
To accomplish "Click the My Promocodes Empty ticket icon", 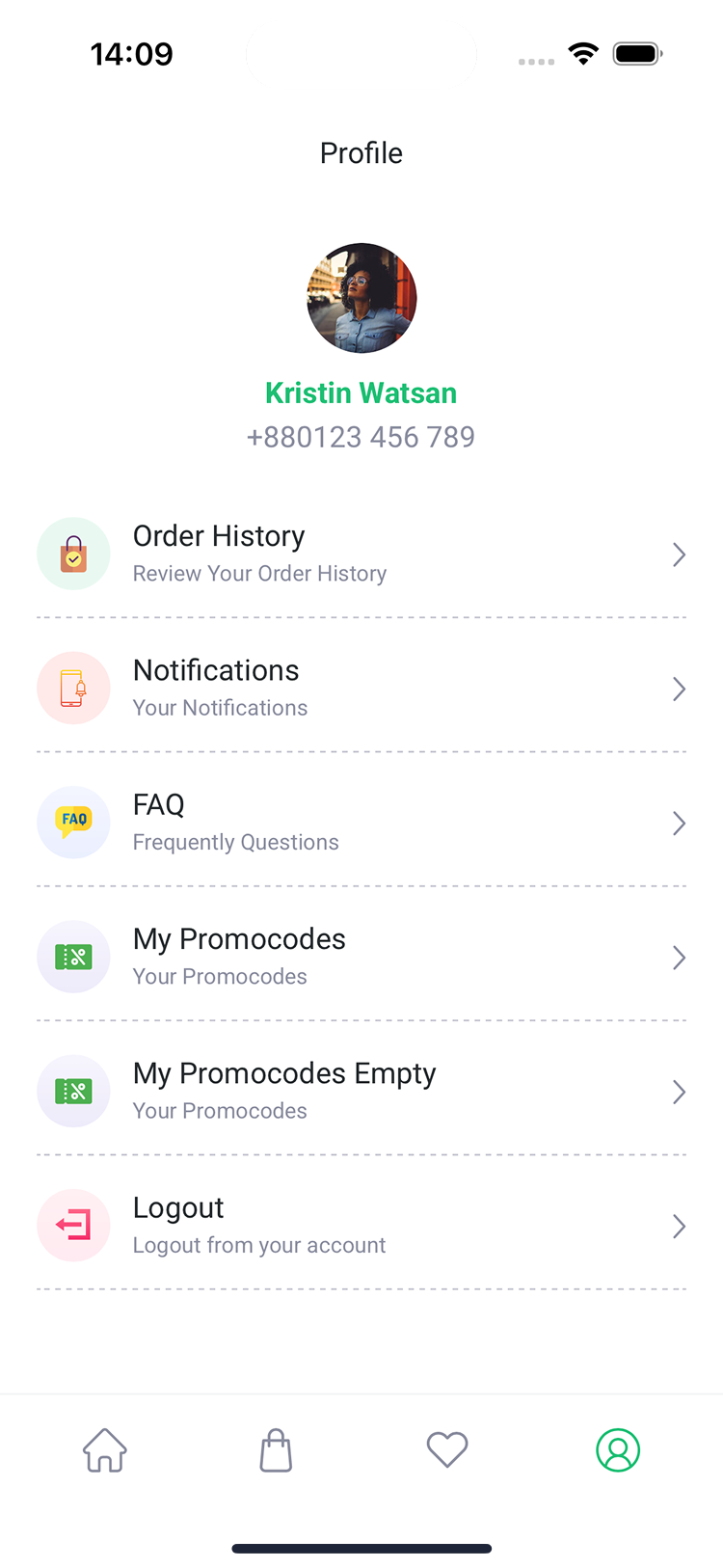I will pos(73,1091).
